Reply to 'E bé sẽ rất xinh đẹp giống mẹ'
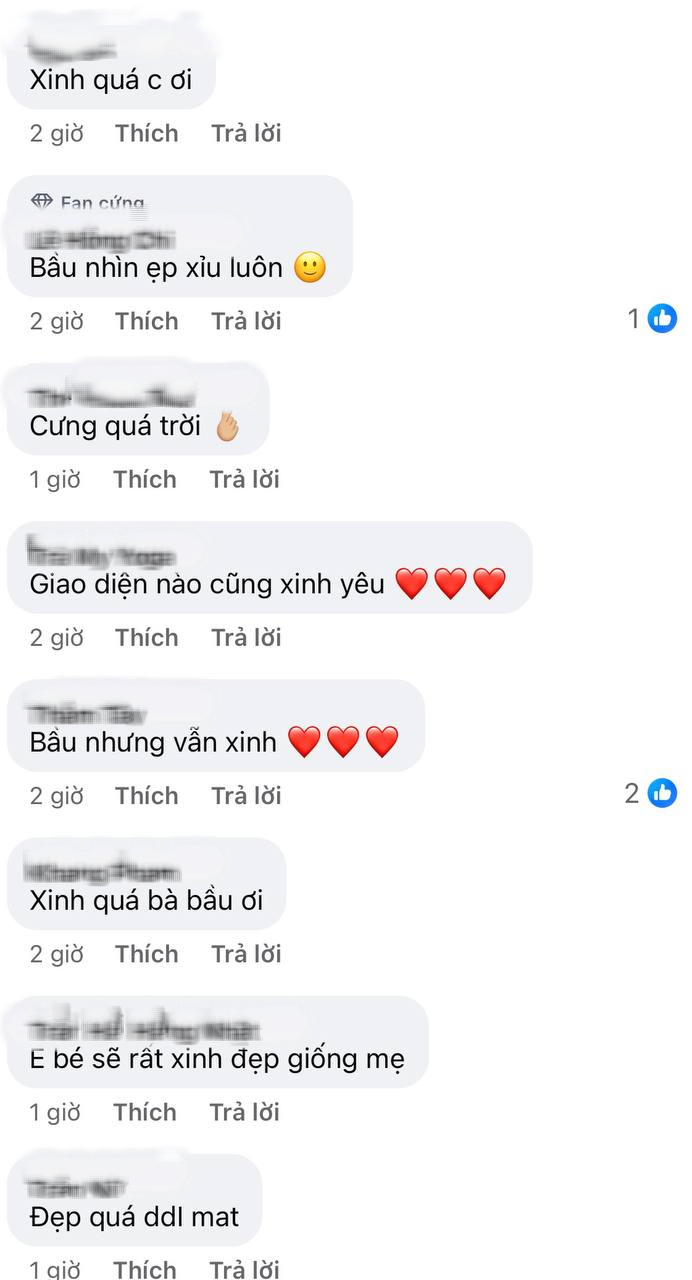692x1280 pixels. coord(244,1112)
